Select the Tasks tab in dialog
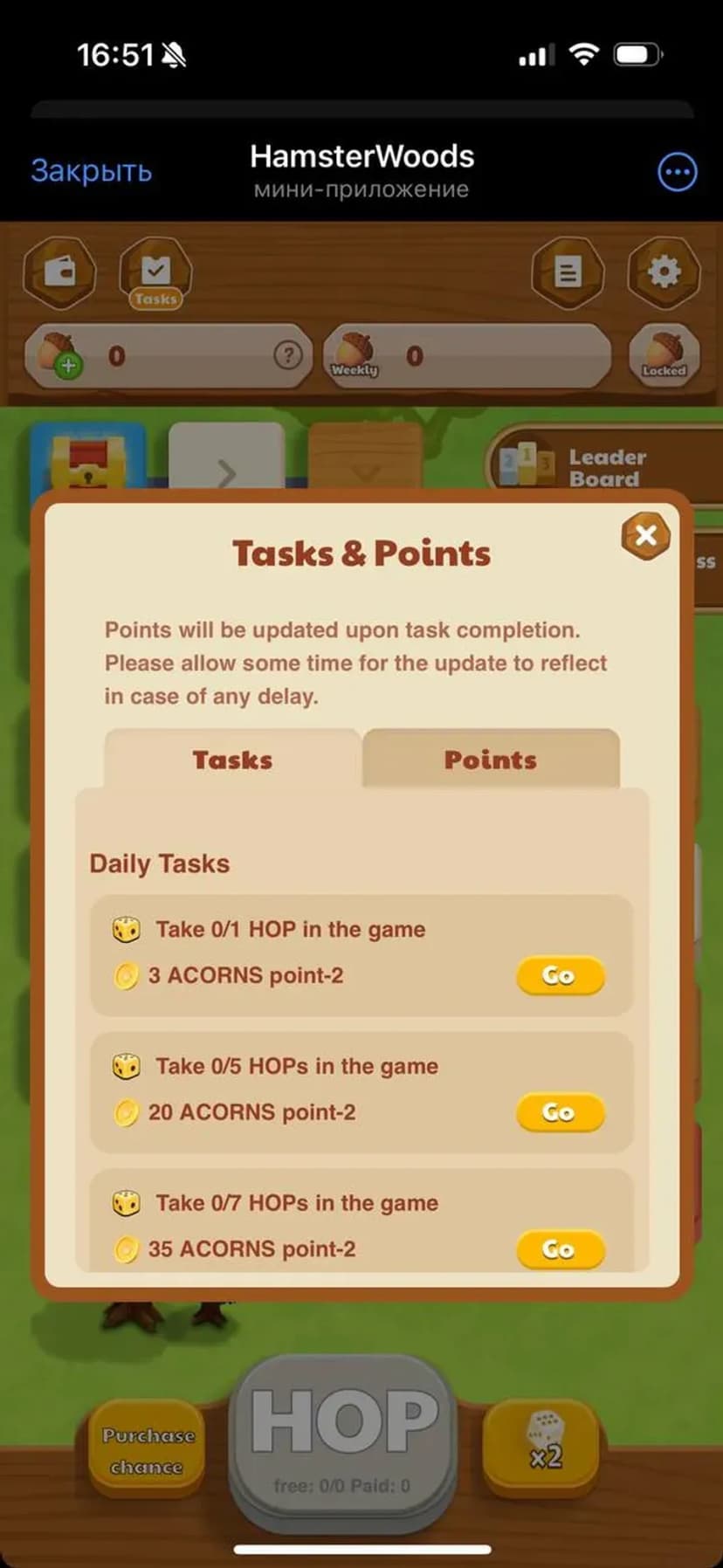Screen dimensions: 723x1568 coord(232,760)
